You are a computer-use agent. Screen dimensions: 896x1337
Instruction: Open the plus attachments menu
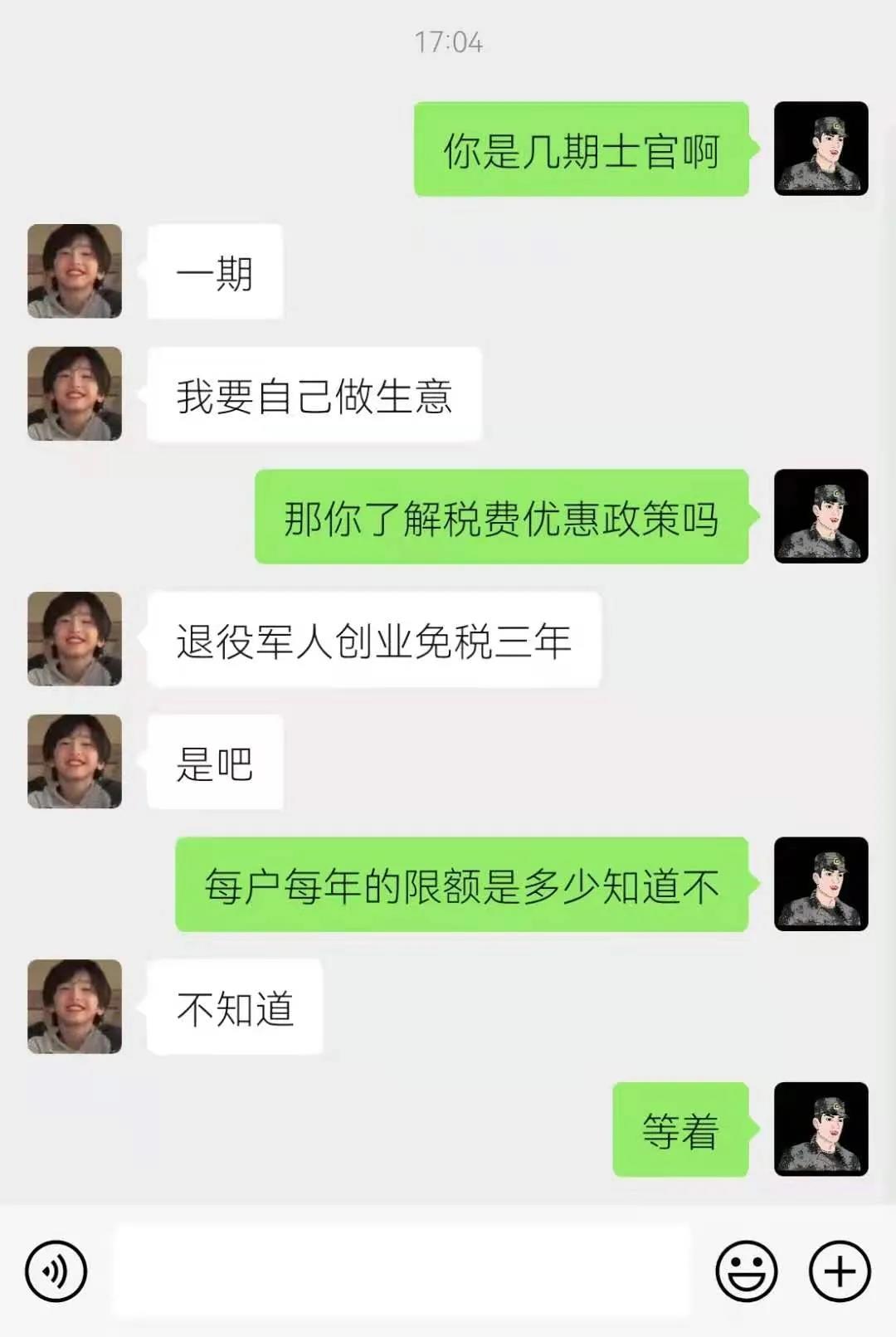coord(840,1271)
